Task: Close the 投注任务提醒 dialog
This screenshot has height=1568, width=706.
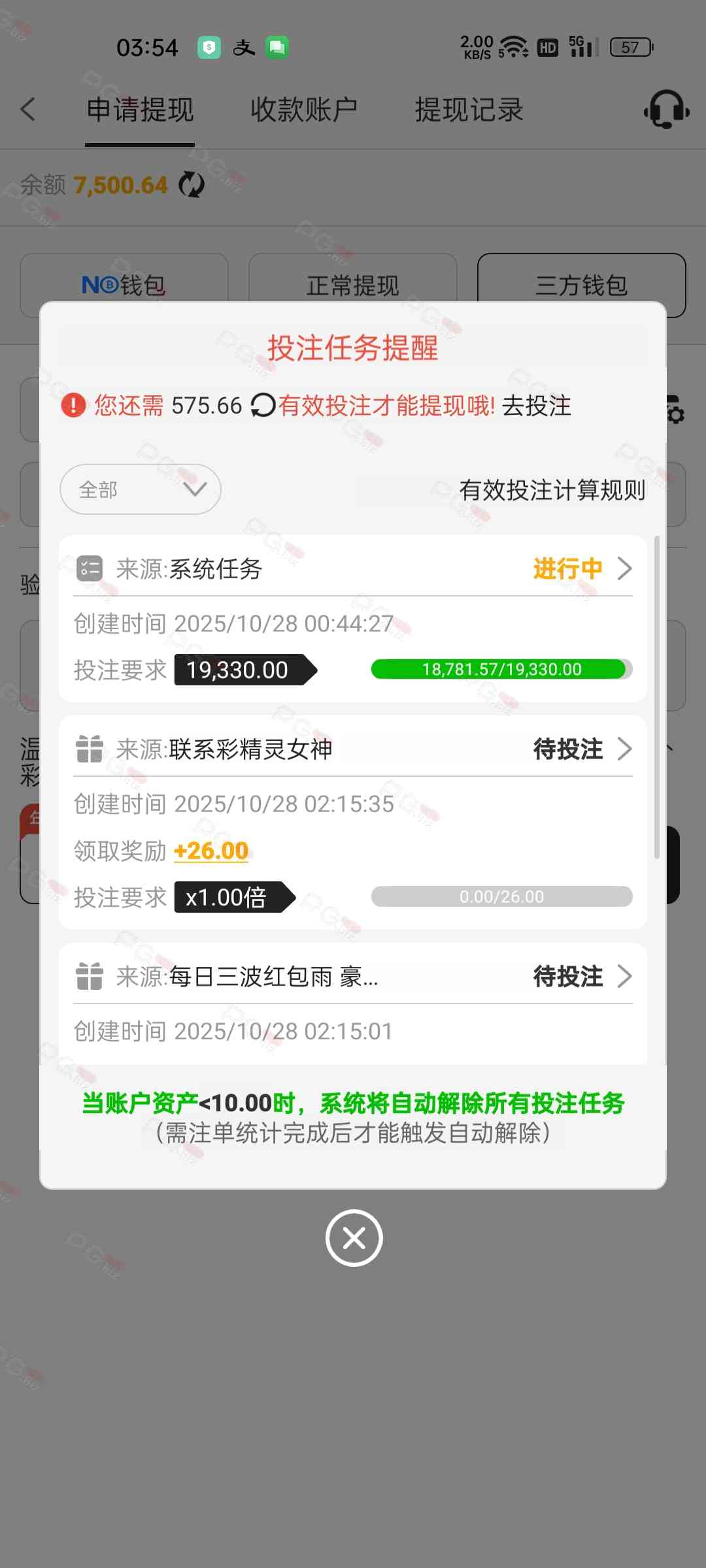Action: click(354, 1237)
